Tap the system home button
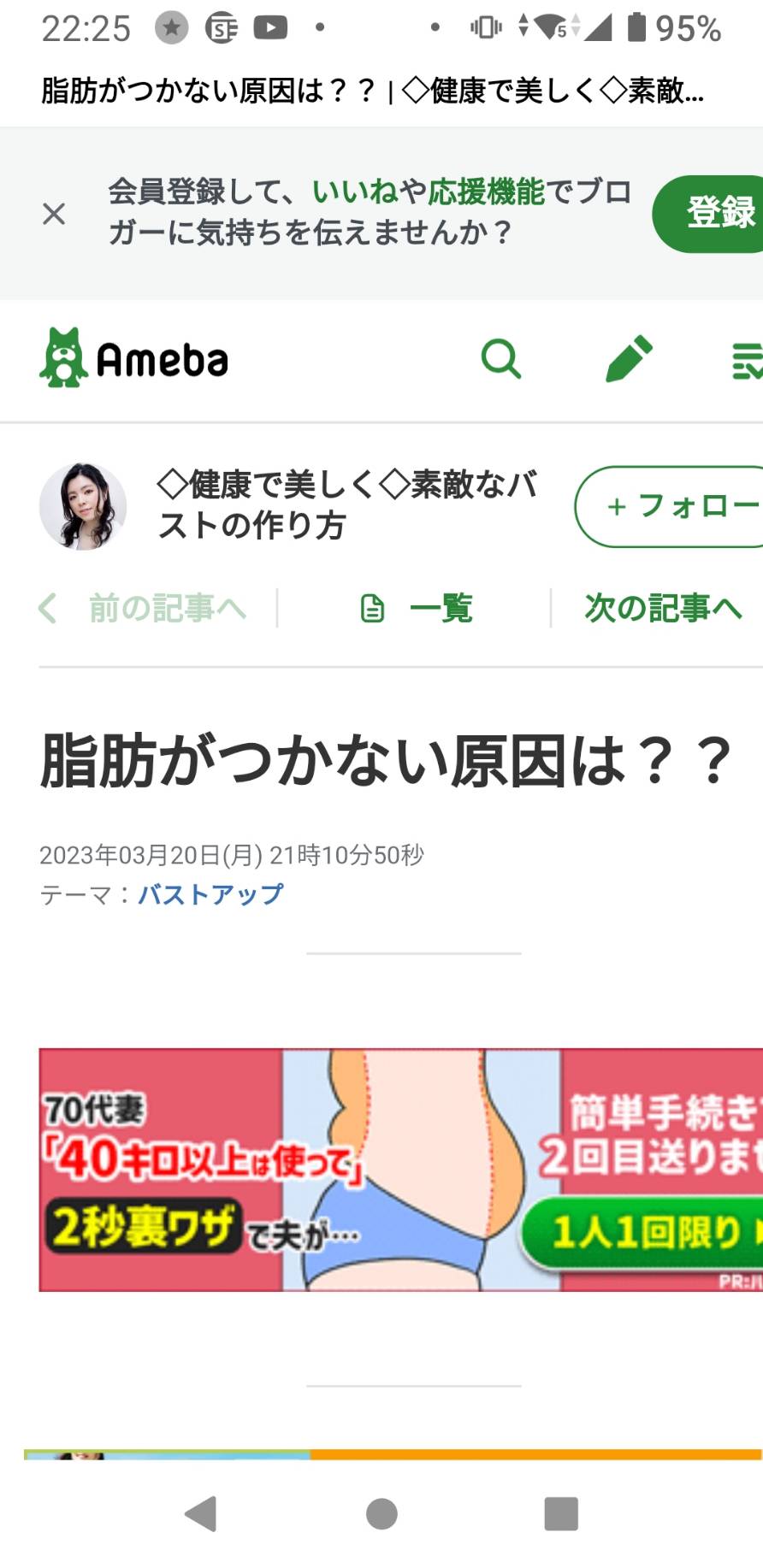 click(381, 1513)
